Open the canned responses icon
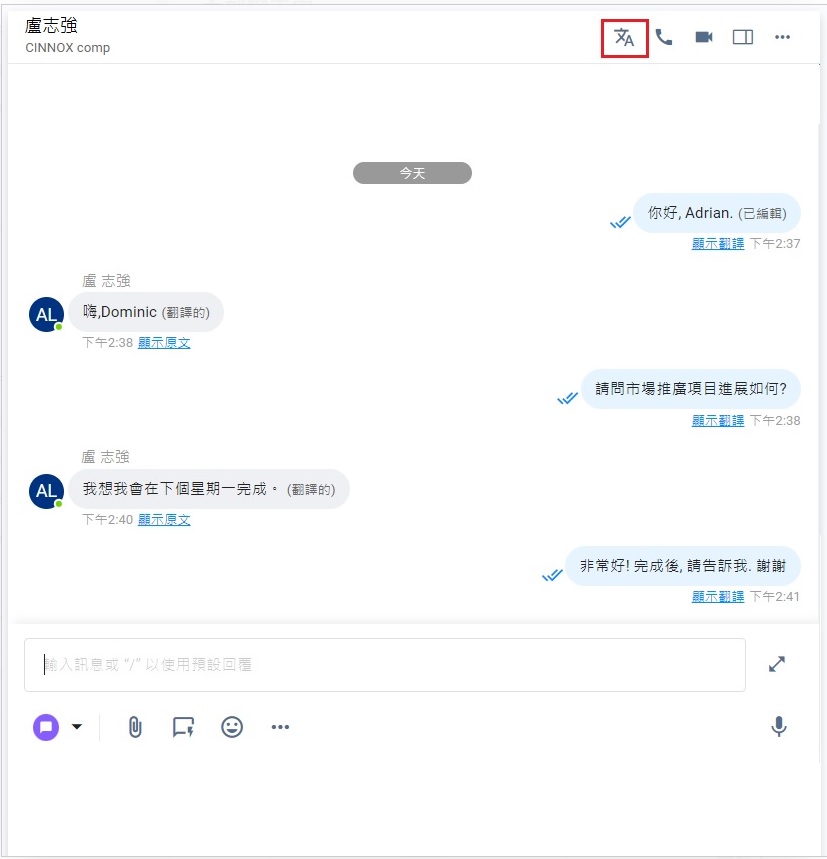 click(183, 727)
